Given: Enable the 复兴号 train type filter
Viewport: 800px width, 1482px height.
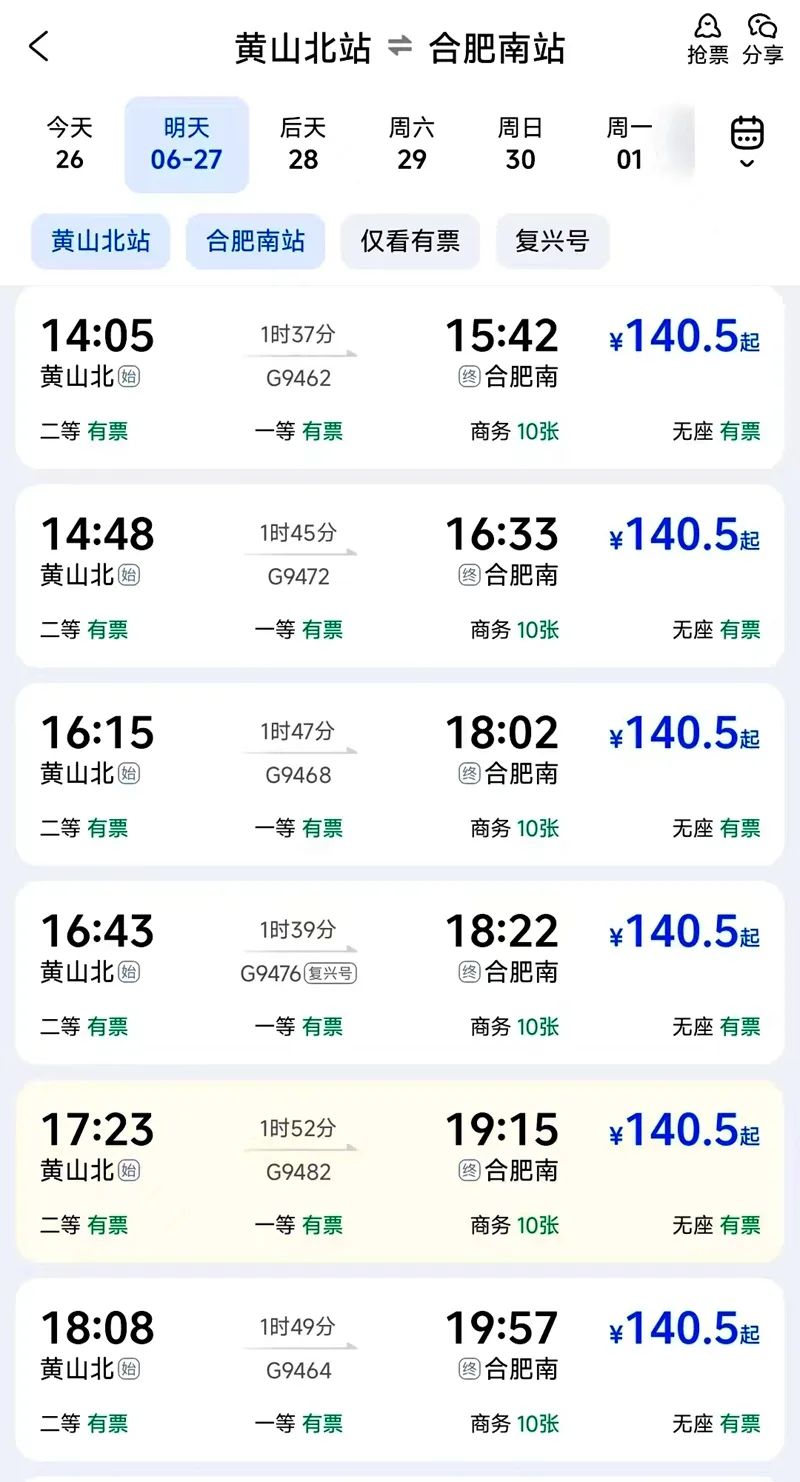Looking at the screenshot, I should (553, 241).
